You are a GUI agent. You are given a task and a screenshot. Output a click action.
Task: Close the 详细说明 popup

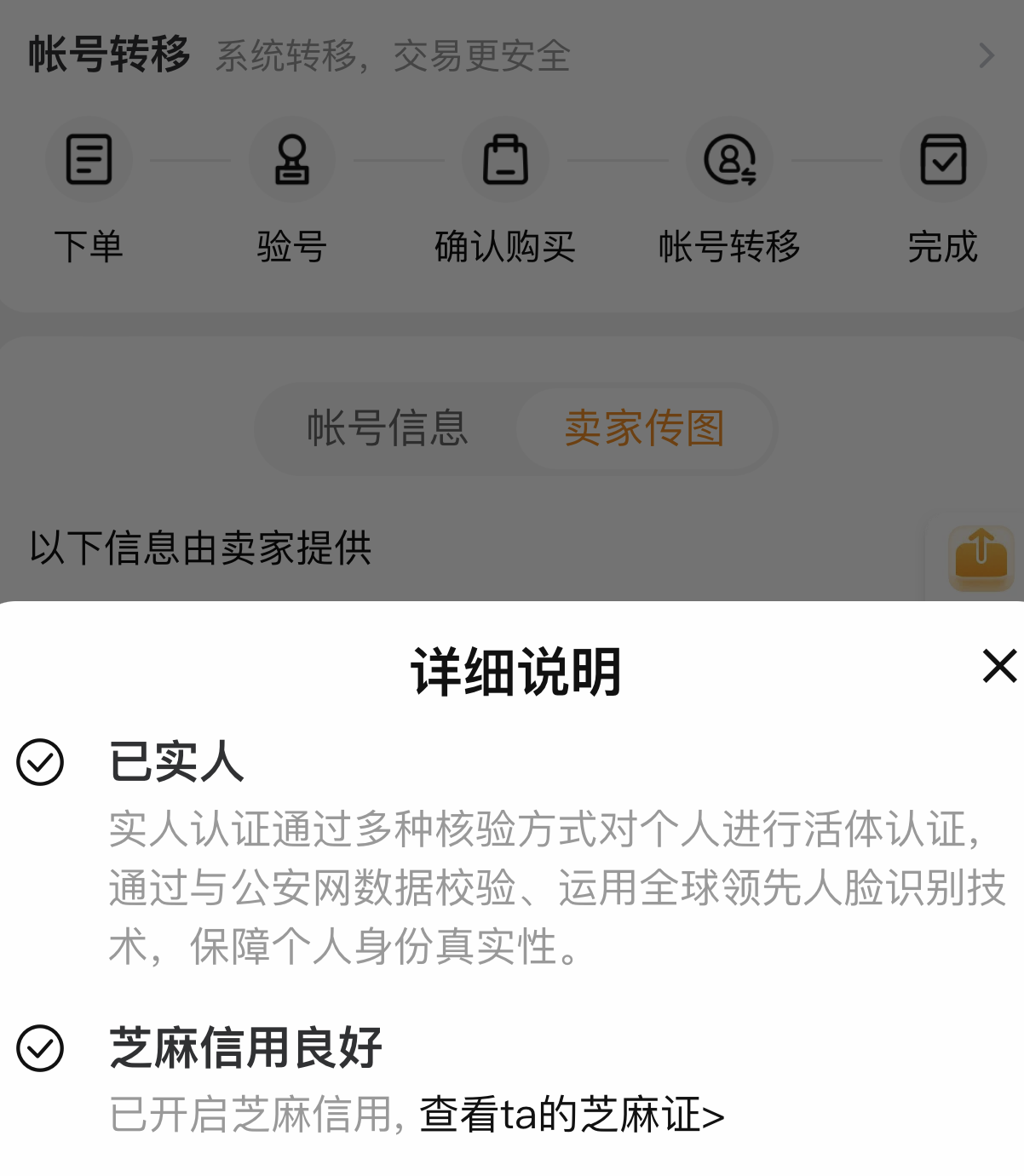tap(999, 666)
